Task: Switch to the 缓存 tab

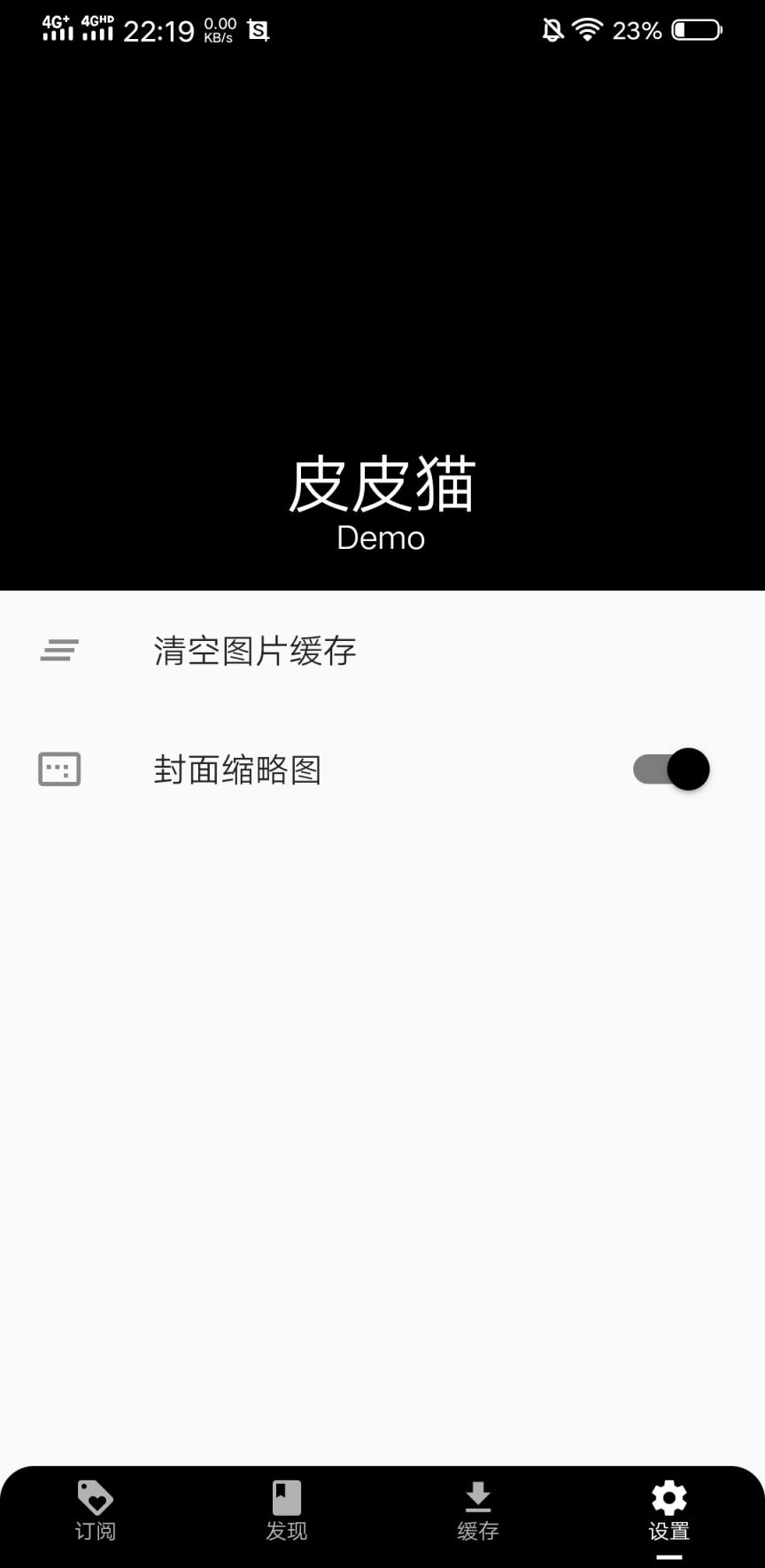Action: click(477, 1514)
